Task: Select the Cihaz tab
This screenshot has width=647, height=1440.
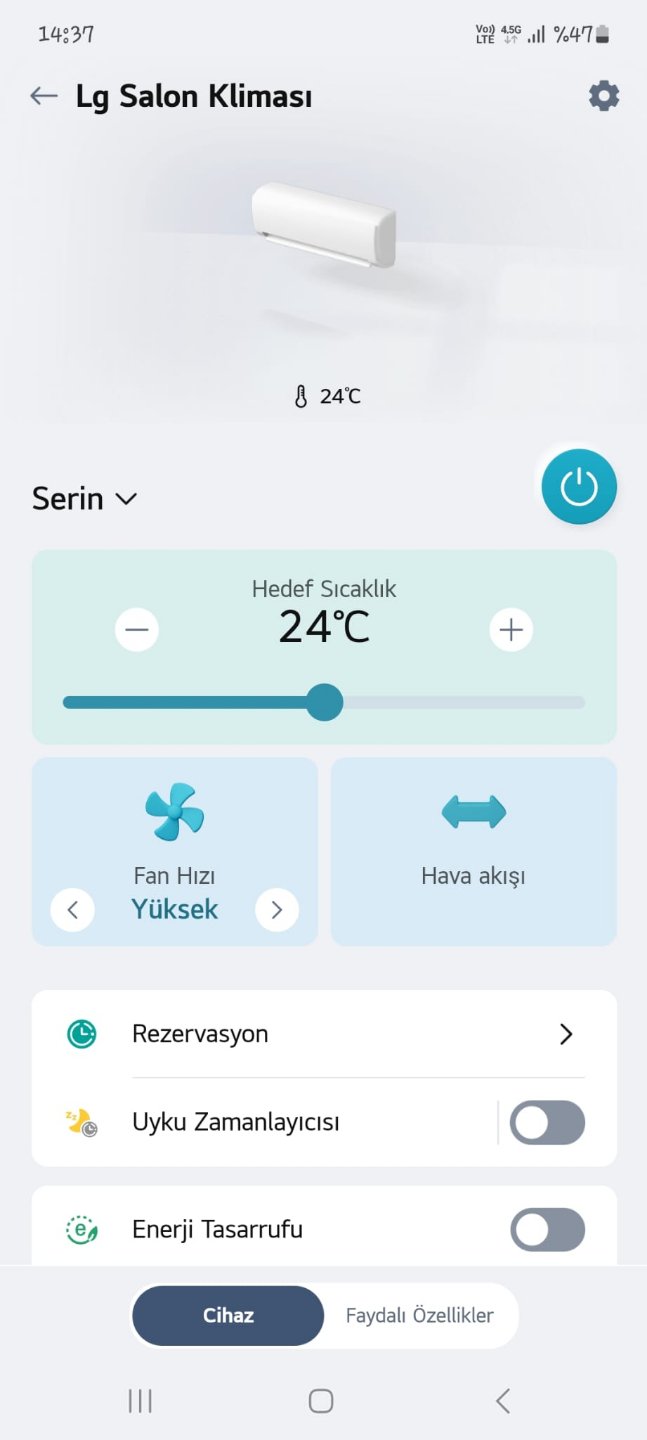Action: (228, 1315)
